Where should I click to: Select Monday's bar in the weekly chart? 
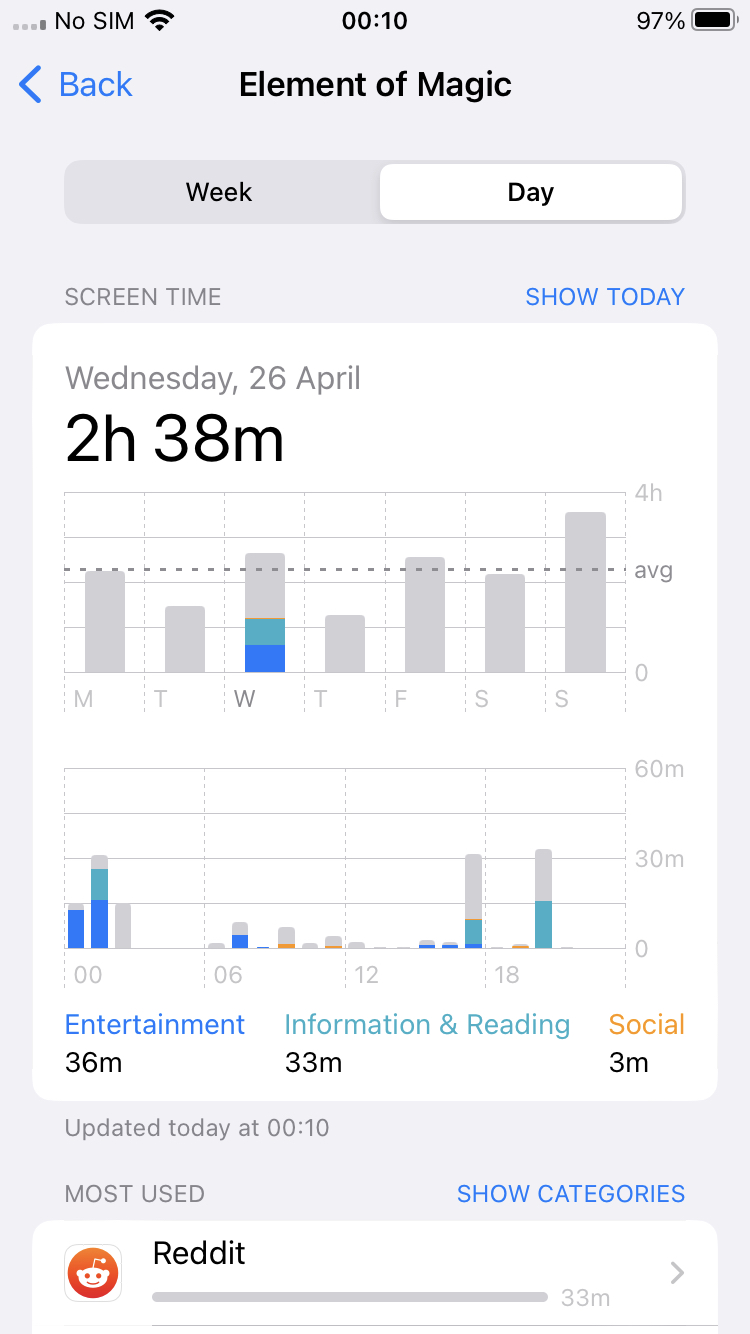coord(105,621)
